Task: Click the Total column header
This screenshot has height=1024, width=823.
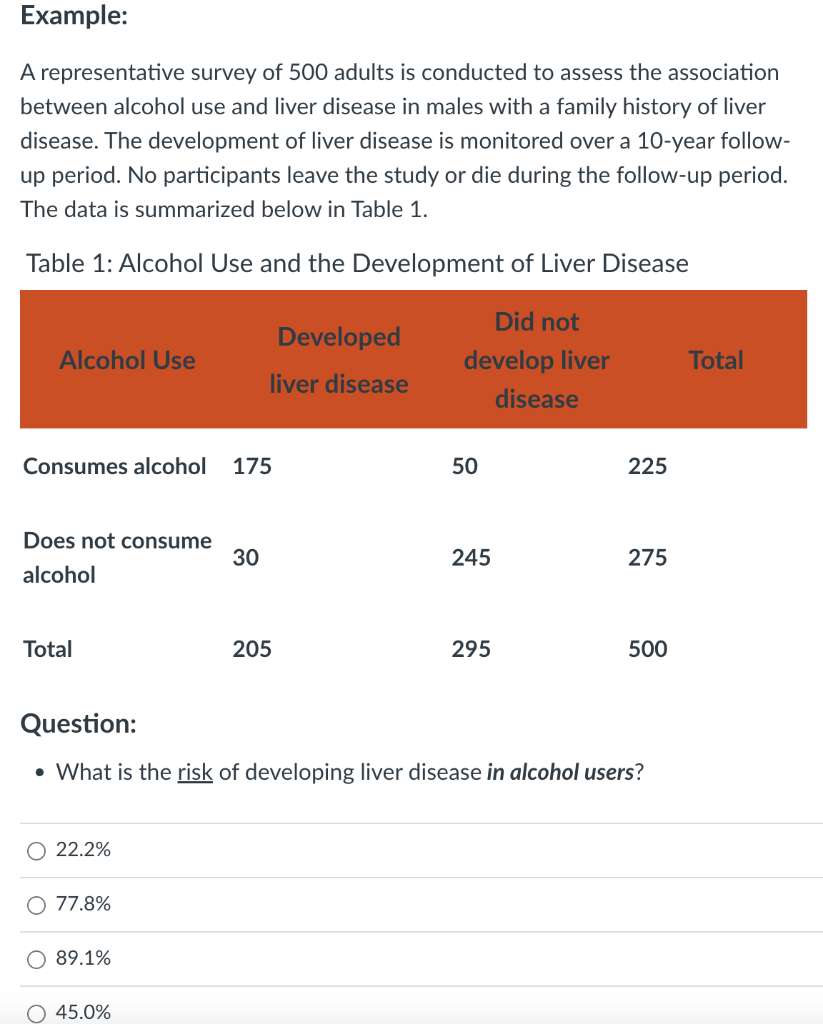Action: [x=716, y=360]
